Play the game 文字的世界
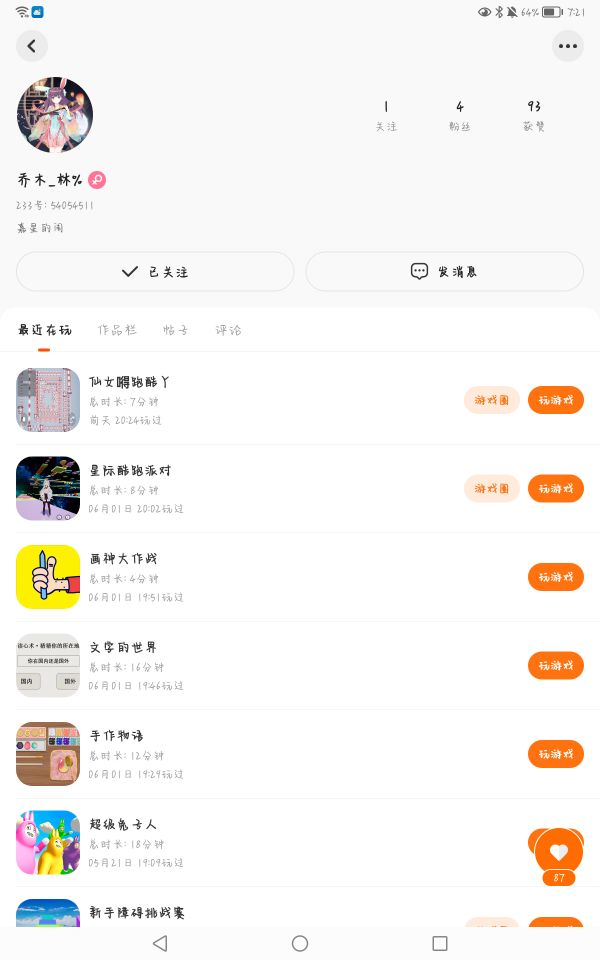Image resolution: width=600 pixels, height=960 pixels. point(556,665)
